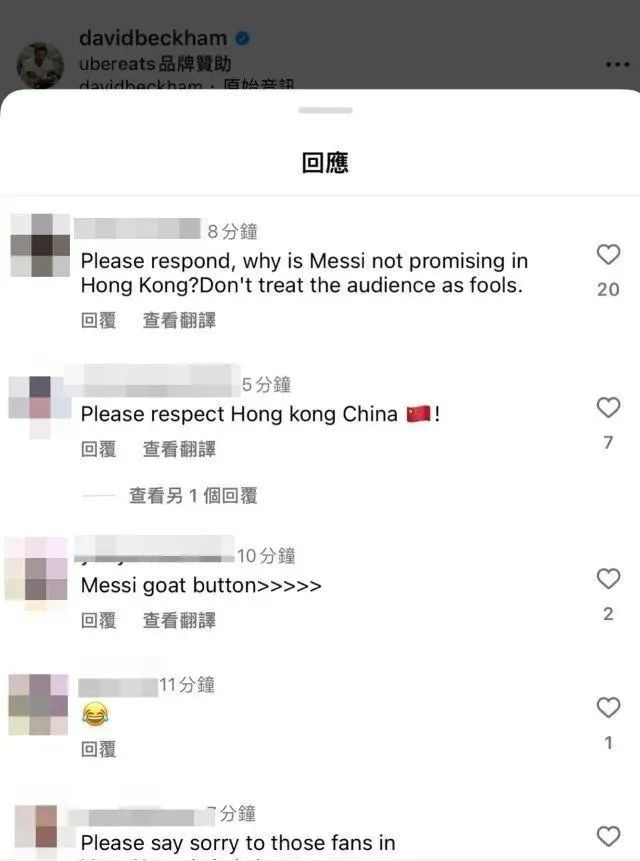Viewport: 640px width, 861px height.
Task: Reply to the laughing emoji comment
Action: [98, 749]
